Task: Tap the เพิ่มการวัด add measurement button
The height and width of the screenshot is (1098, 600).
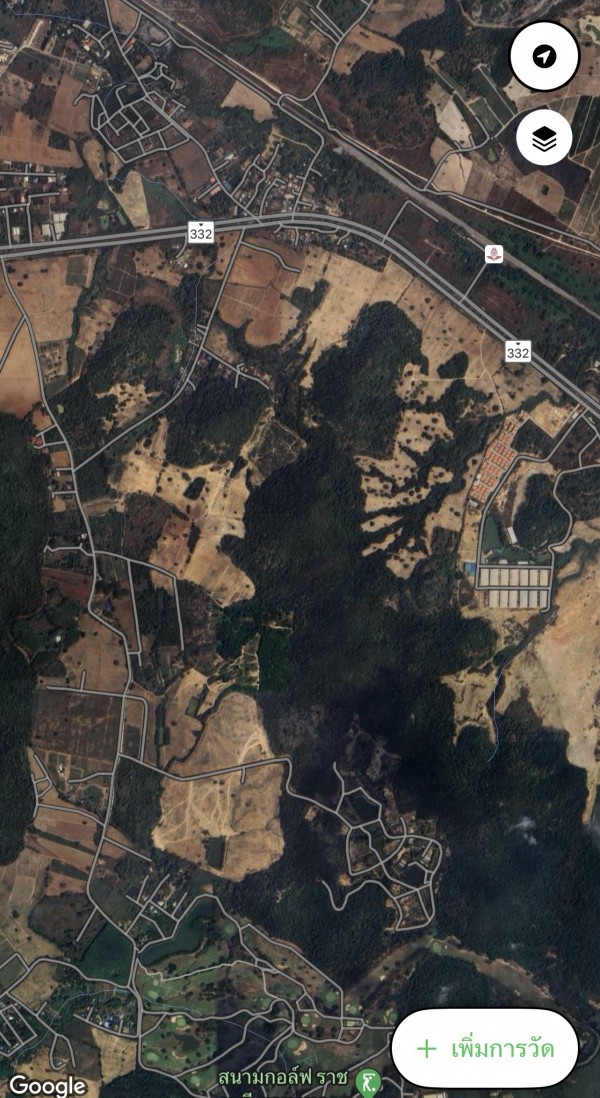Action: [485, 1048]
